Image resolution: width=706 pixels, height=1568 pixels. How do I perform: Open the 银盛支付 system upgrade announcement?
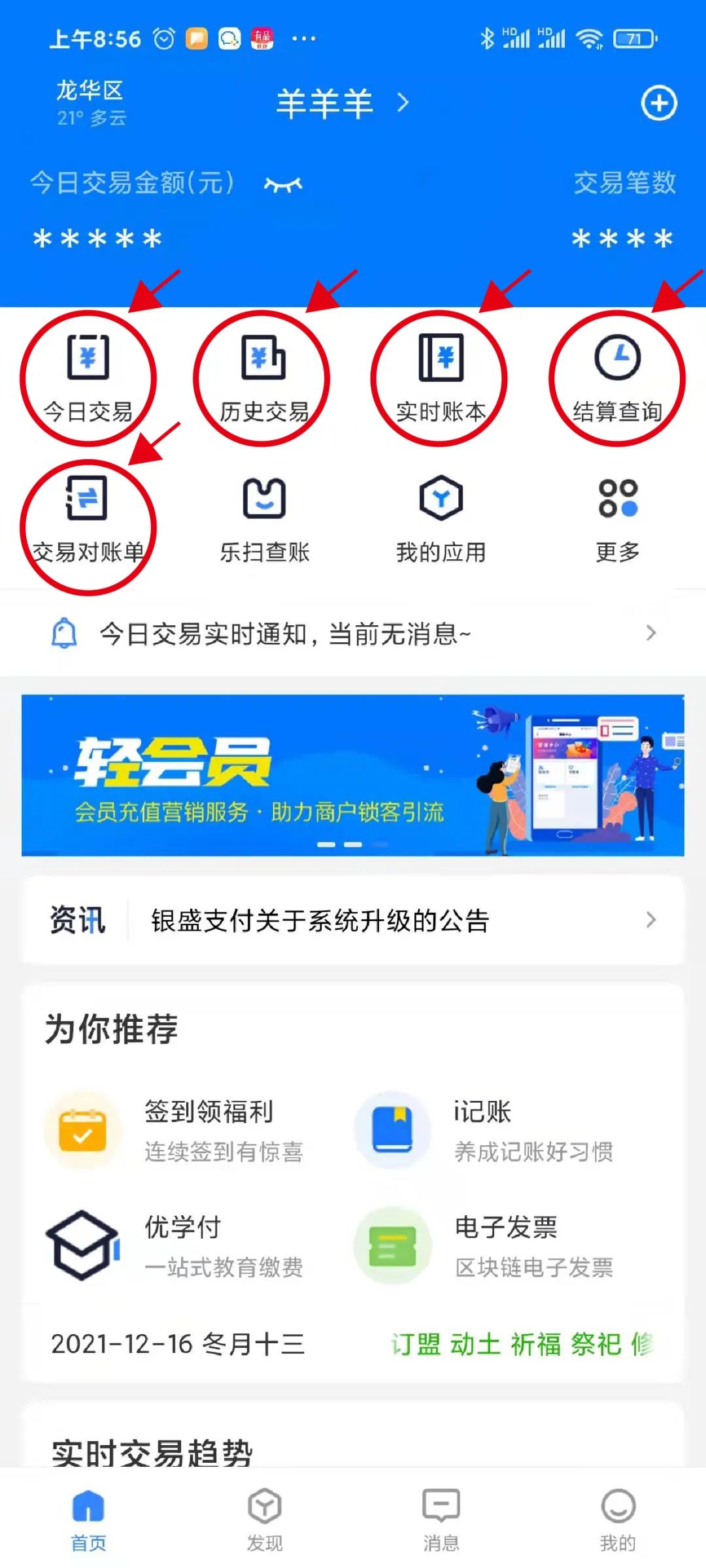coord(353,921)
